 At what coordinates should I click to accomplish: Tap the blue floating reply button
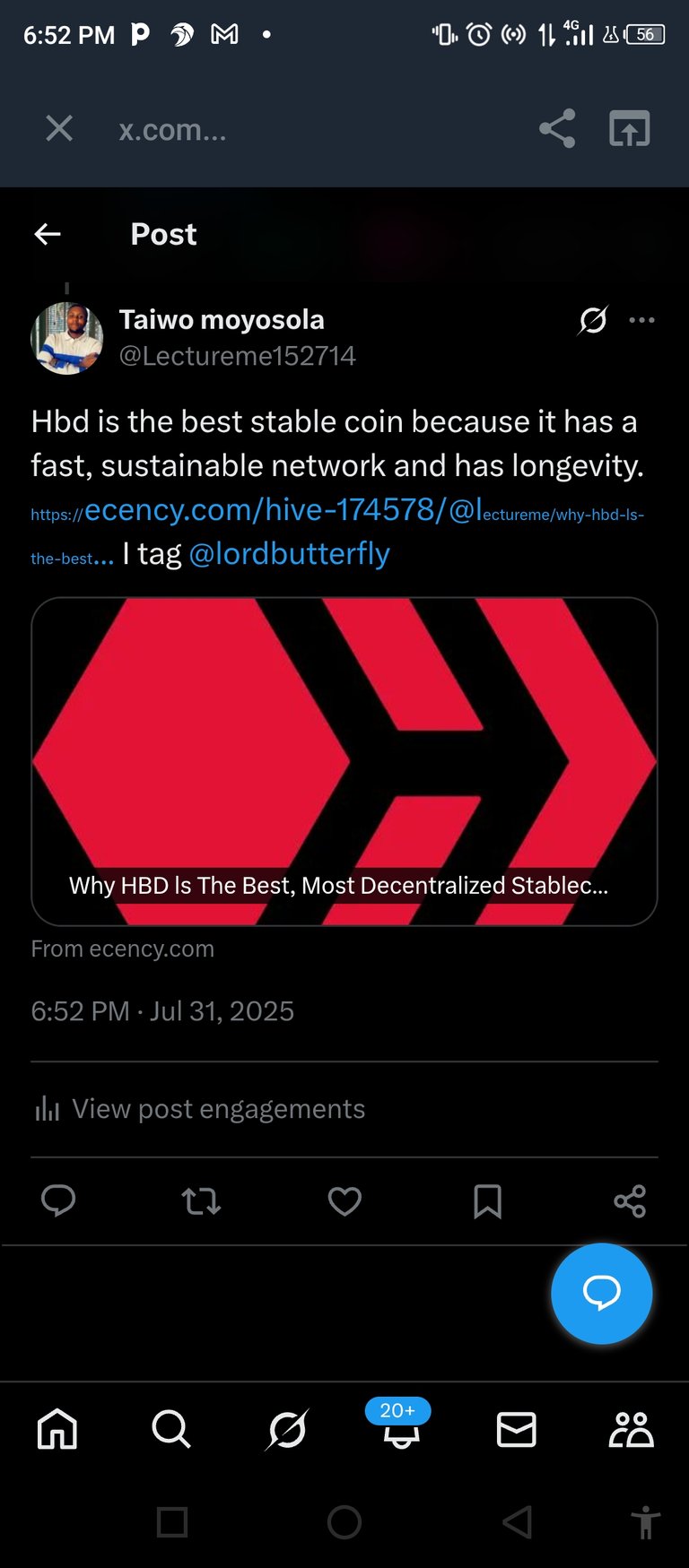602,1294
